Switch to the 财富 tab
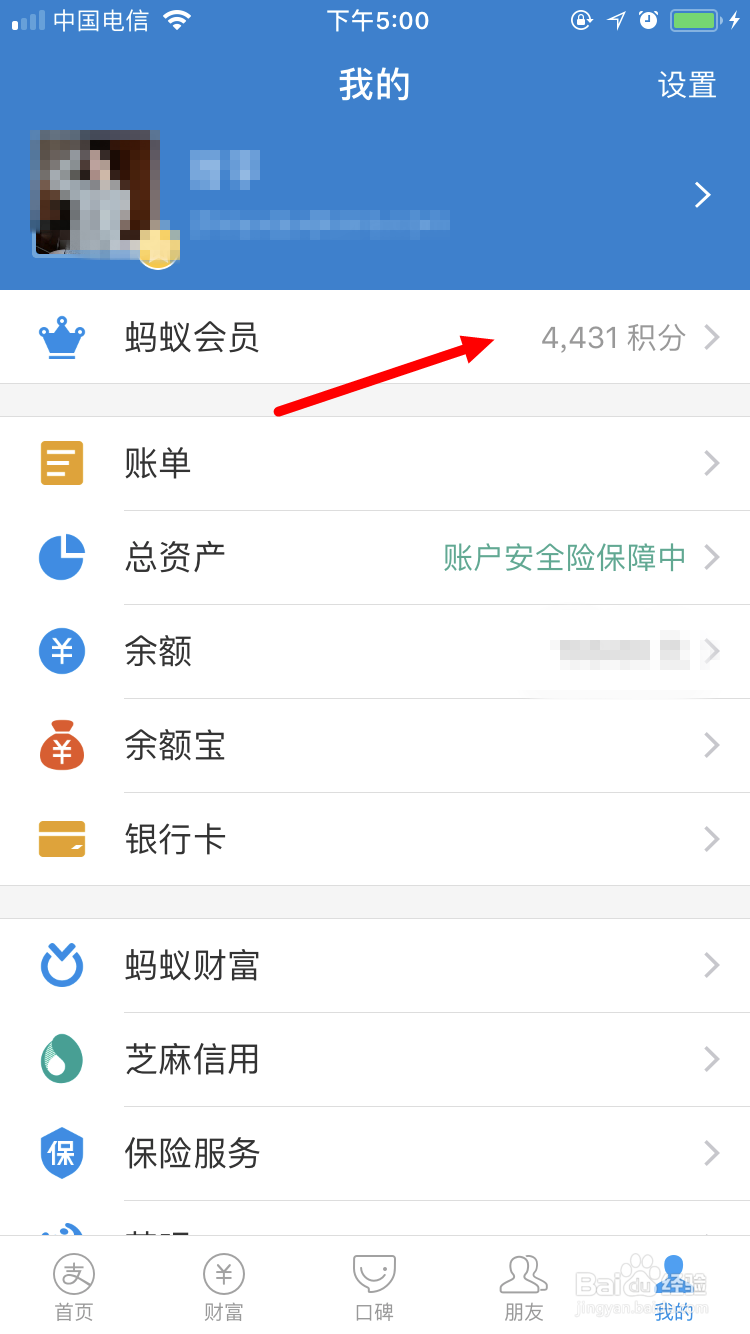Viewport: 750px width, 1334px height. point(223,1285)
